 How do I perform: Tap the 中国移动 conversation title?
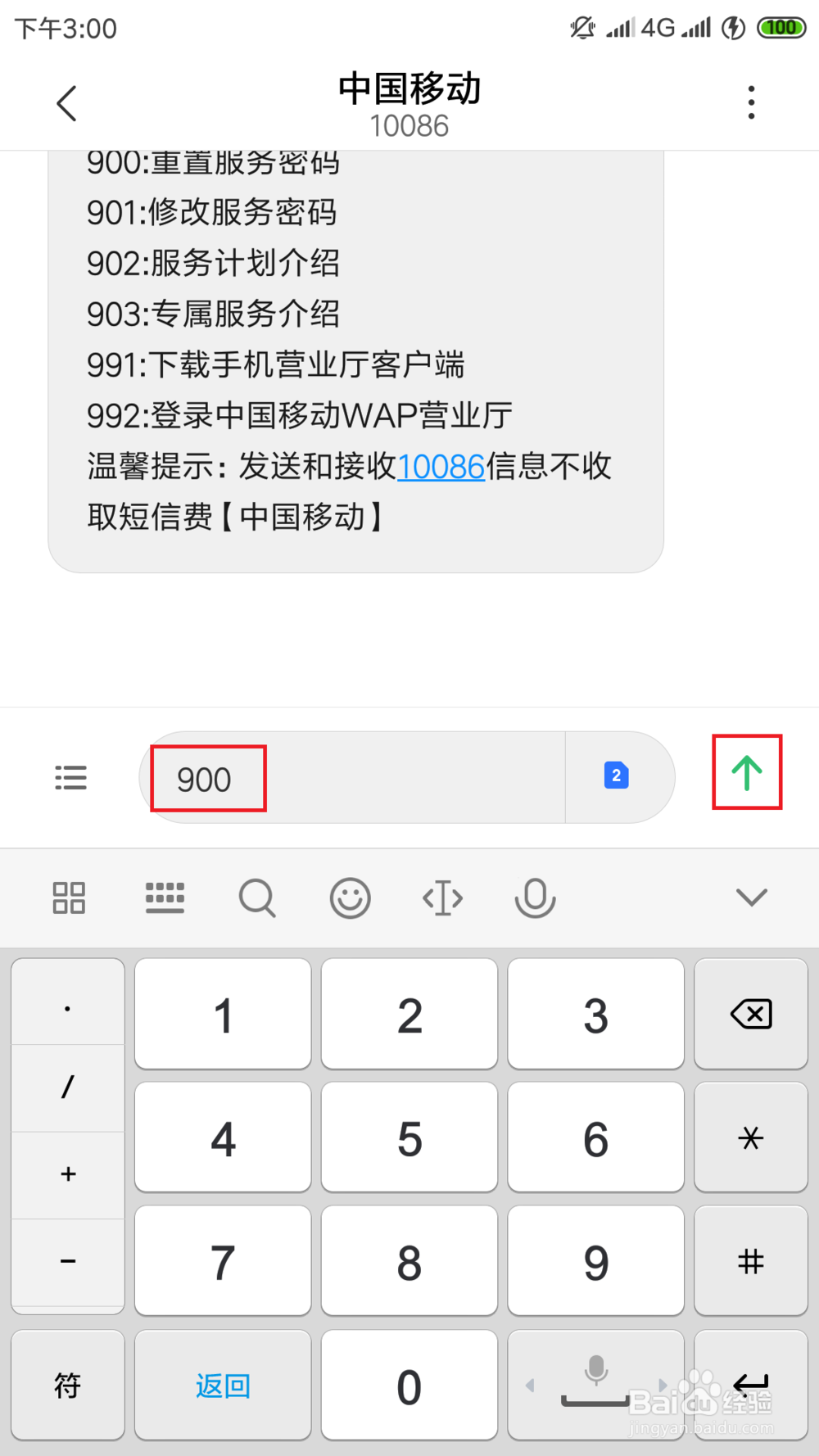tap(409, 90)
